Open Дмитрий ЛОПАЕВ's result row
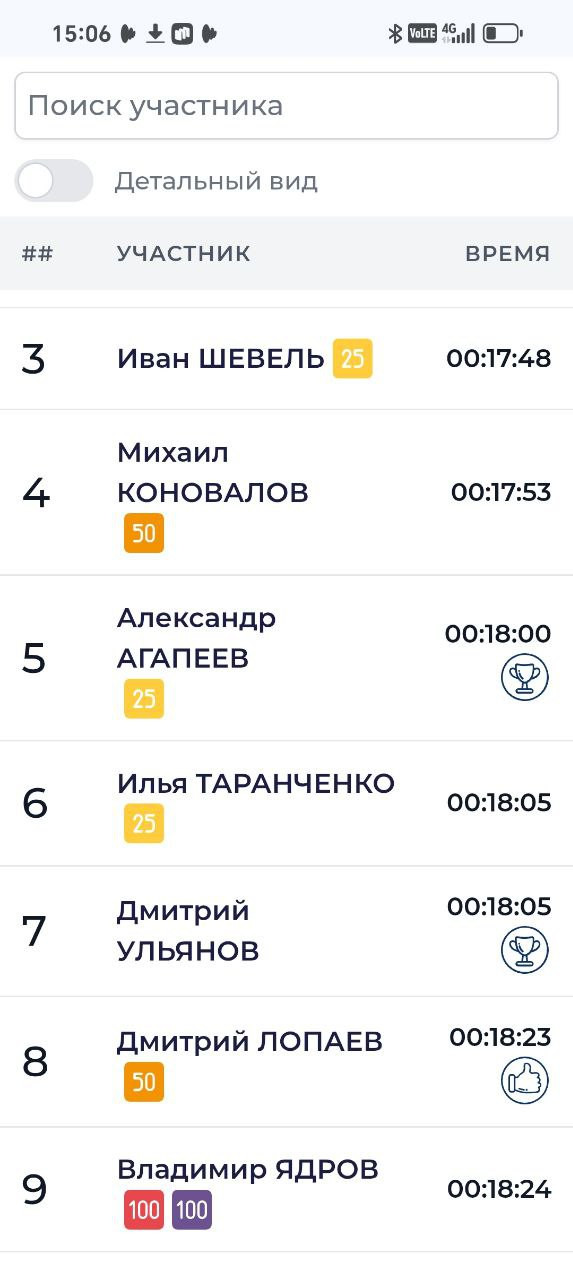573x1280 pixels. 286,1062
